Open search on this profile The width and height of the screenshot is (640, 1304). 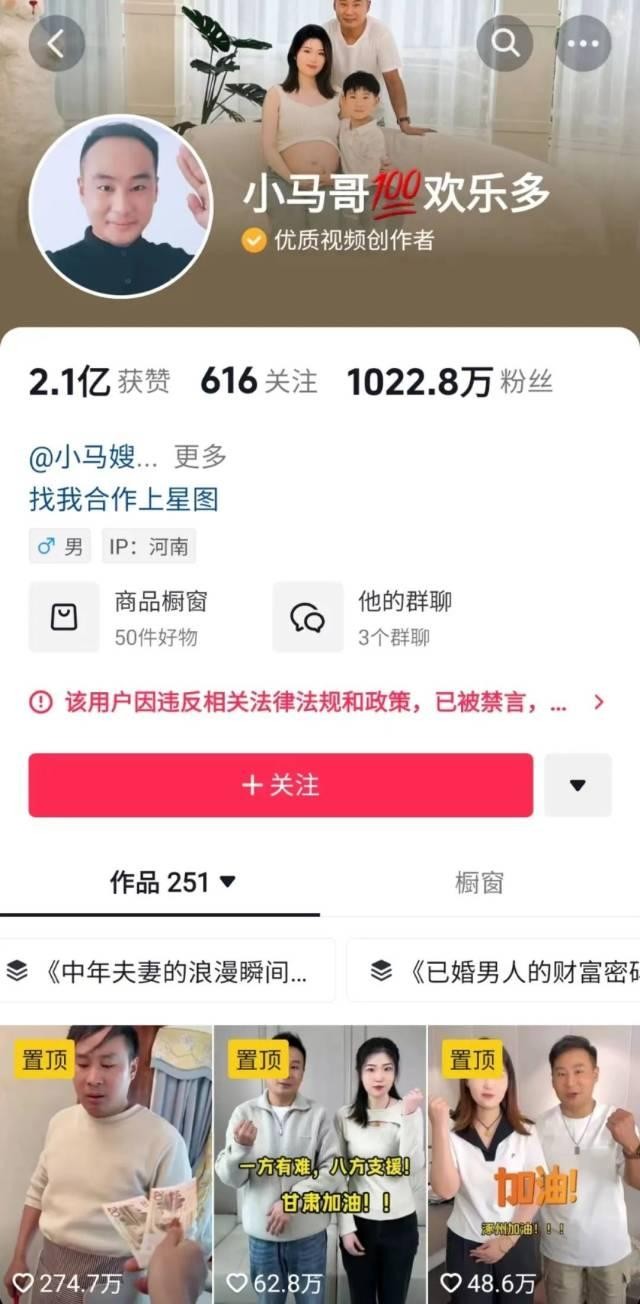[504, 43]
